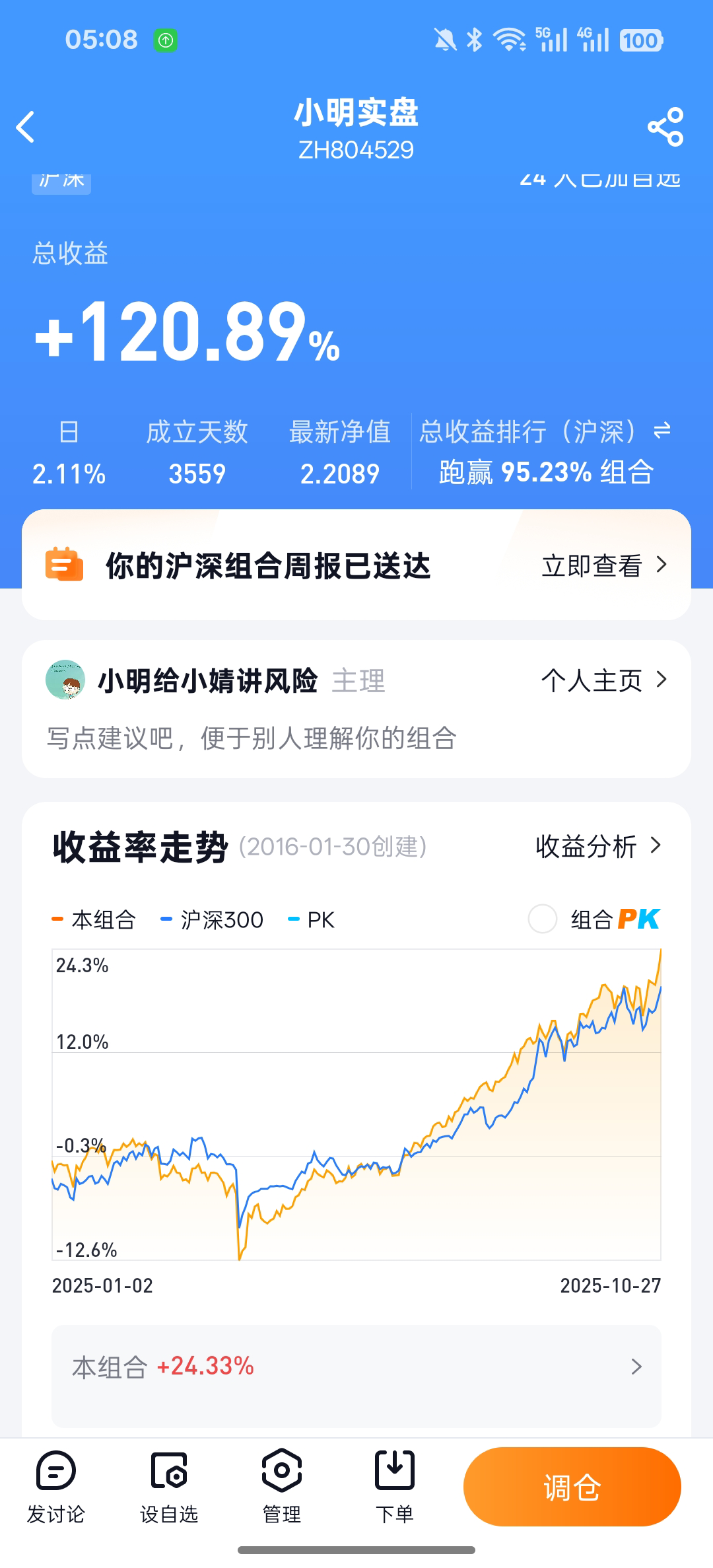Screen dimensions: 713x1568
Task: Open 个人主页 of the portfolio manager
Action: click(x=604, y=680)
